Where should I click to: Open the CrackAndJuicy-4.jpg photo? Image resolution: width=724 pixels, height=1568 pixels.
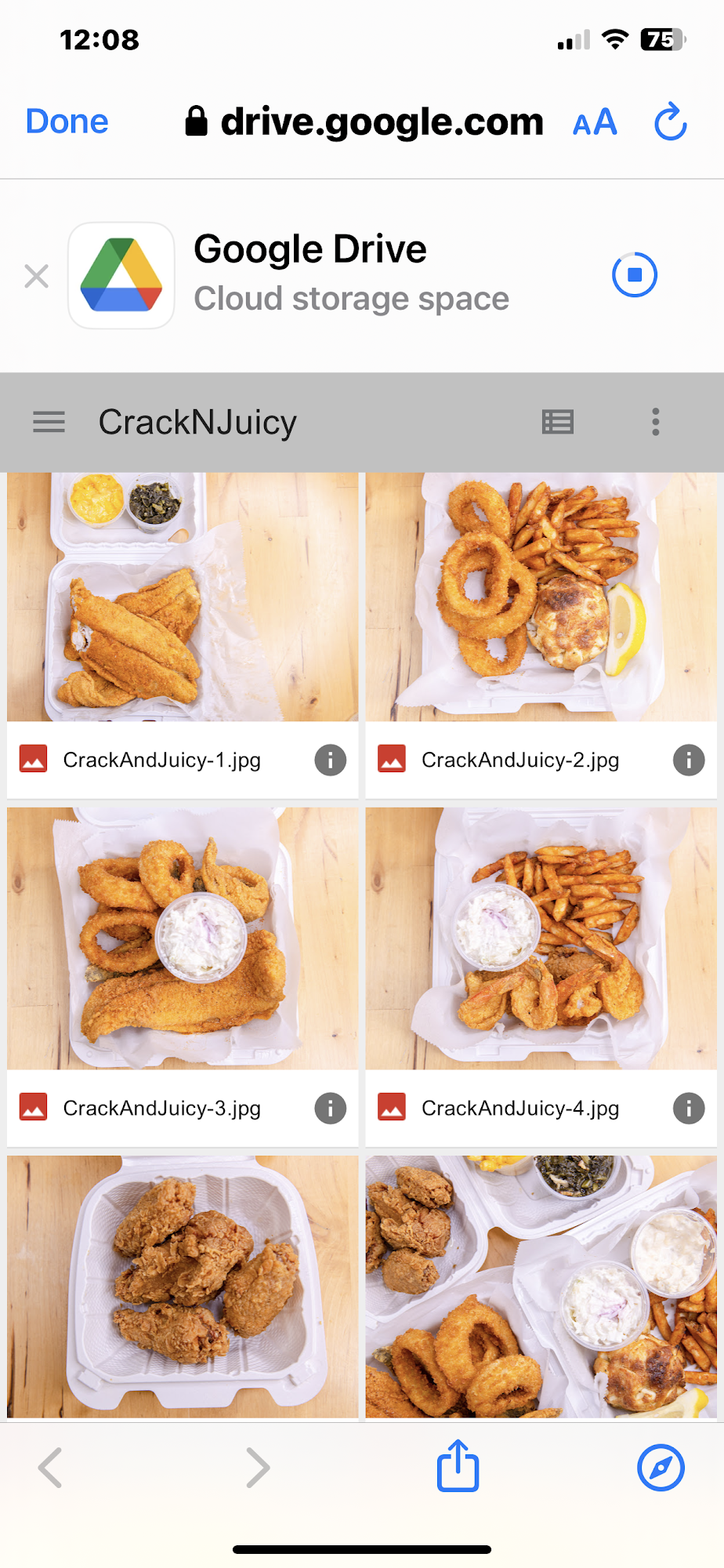(x=541, y=938)
